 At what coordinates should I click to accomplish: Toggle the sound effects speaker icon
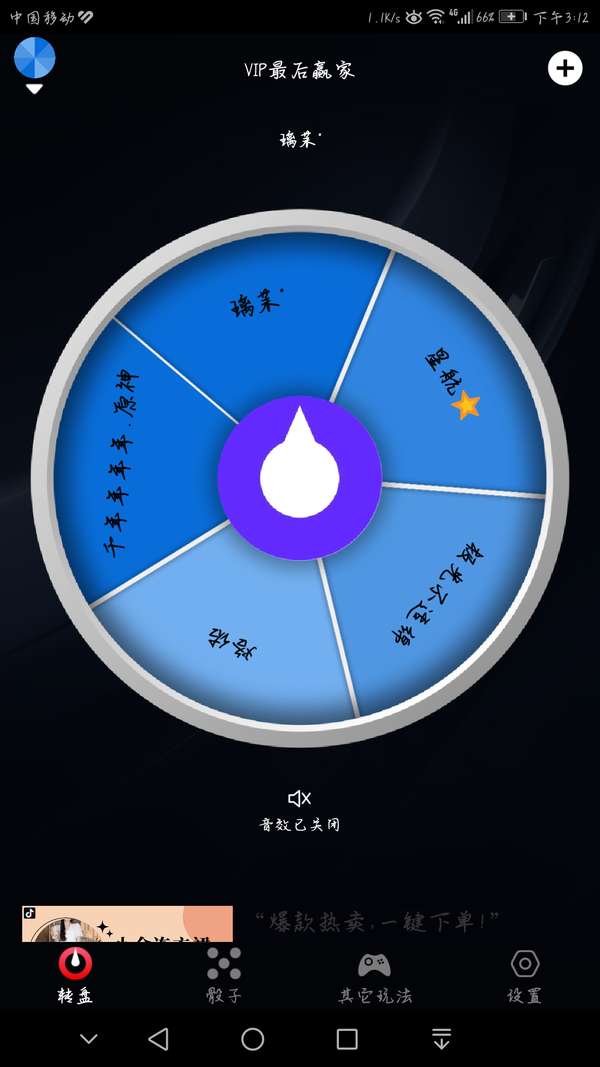click(299, 798)
